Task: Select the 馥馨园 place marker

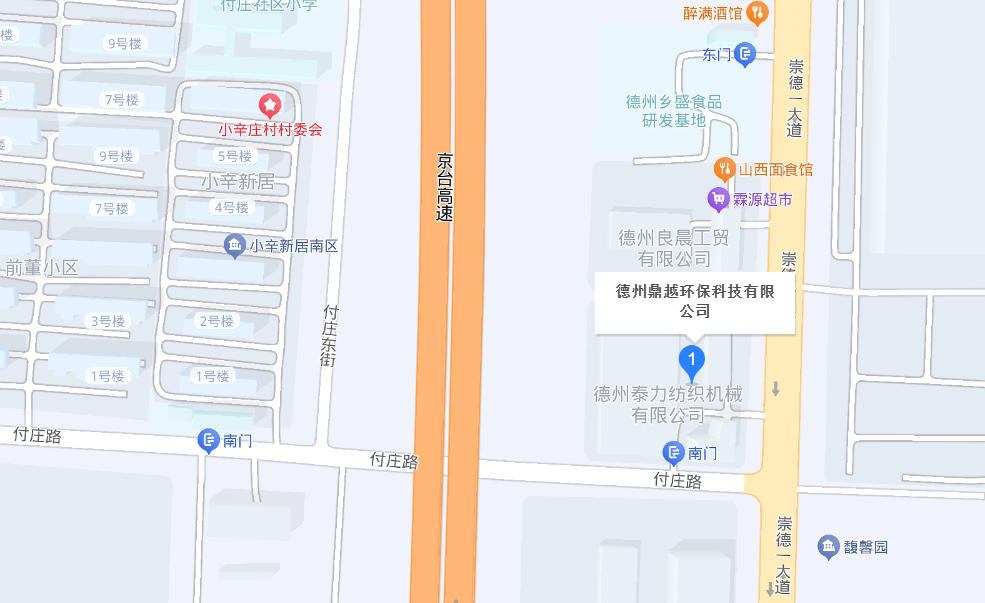Action: pos(828,547)
